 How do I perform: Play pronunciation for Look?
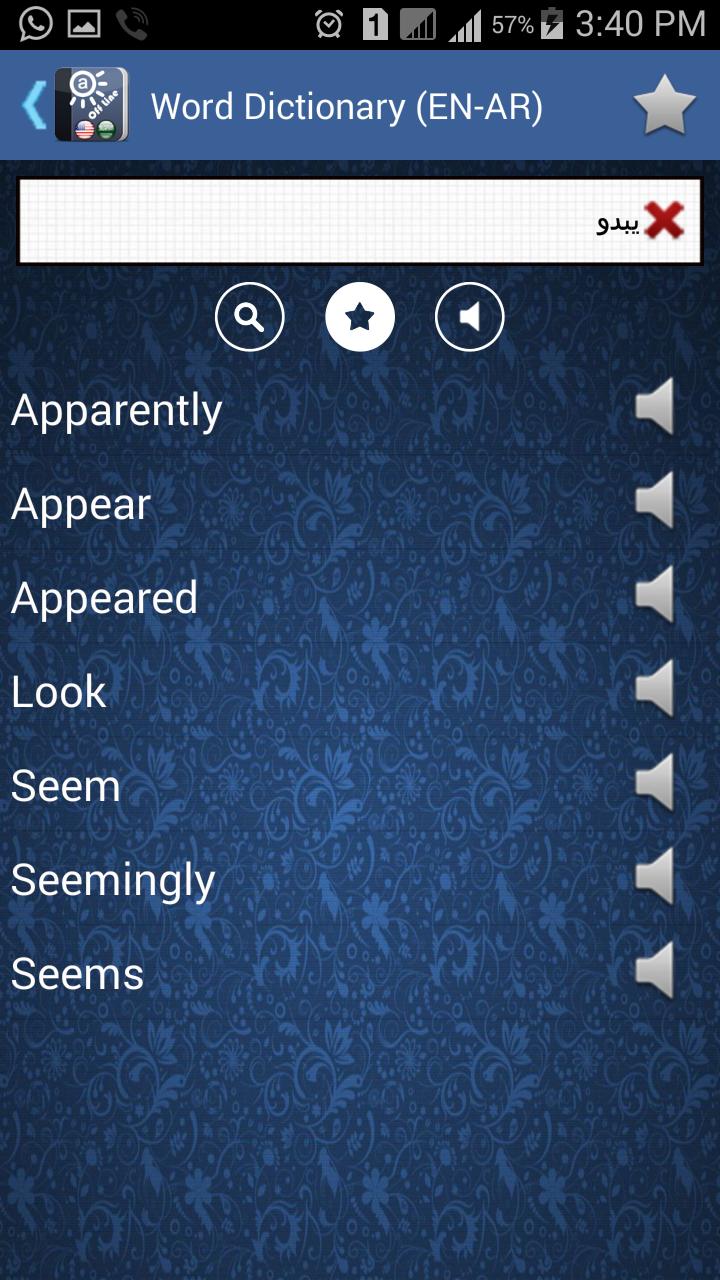click(656, 688)
